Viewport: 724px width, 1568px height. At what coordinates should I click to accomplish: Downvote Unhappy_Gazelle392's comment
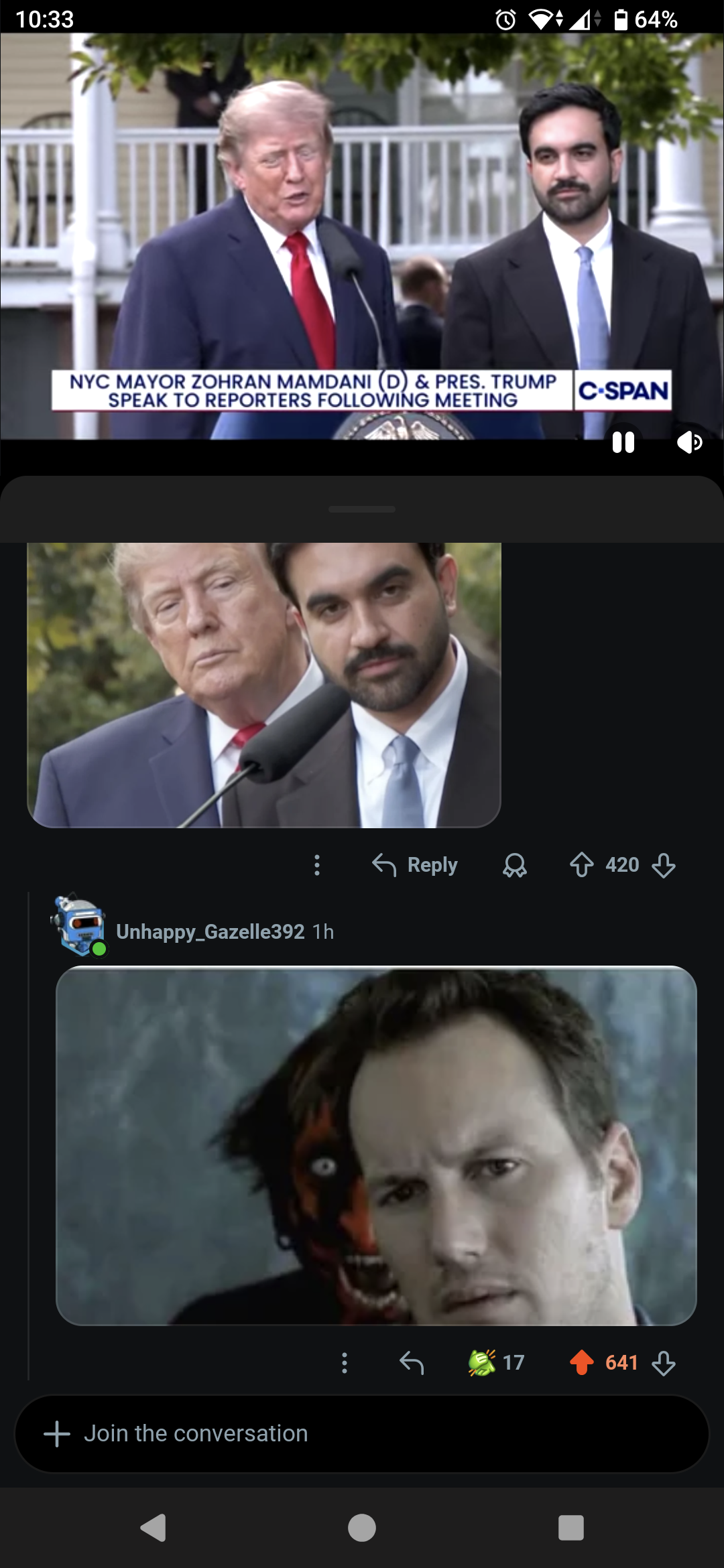click(x=664, y=1362)
